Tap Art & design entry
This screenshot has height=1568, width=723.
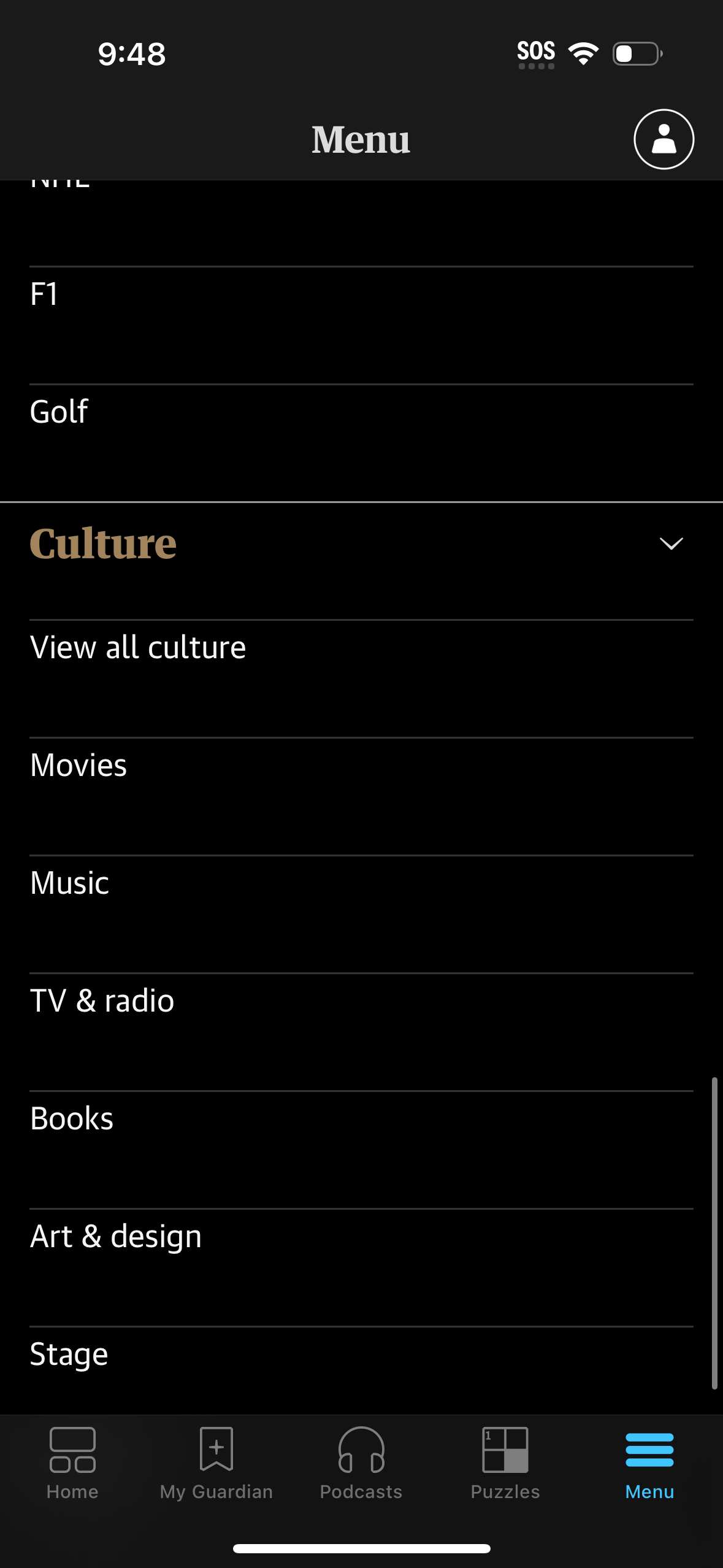115,1236
